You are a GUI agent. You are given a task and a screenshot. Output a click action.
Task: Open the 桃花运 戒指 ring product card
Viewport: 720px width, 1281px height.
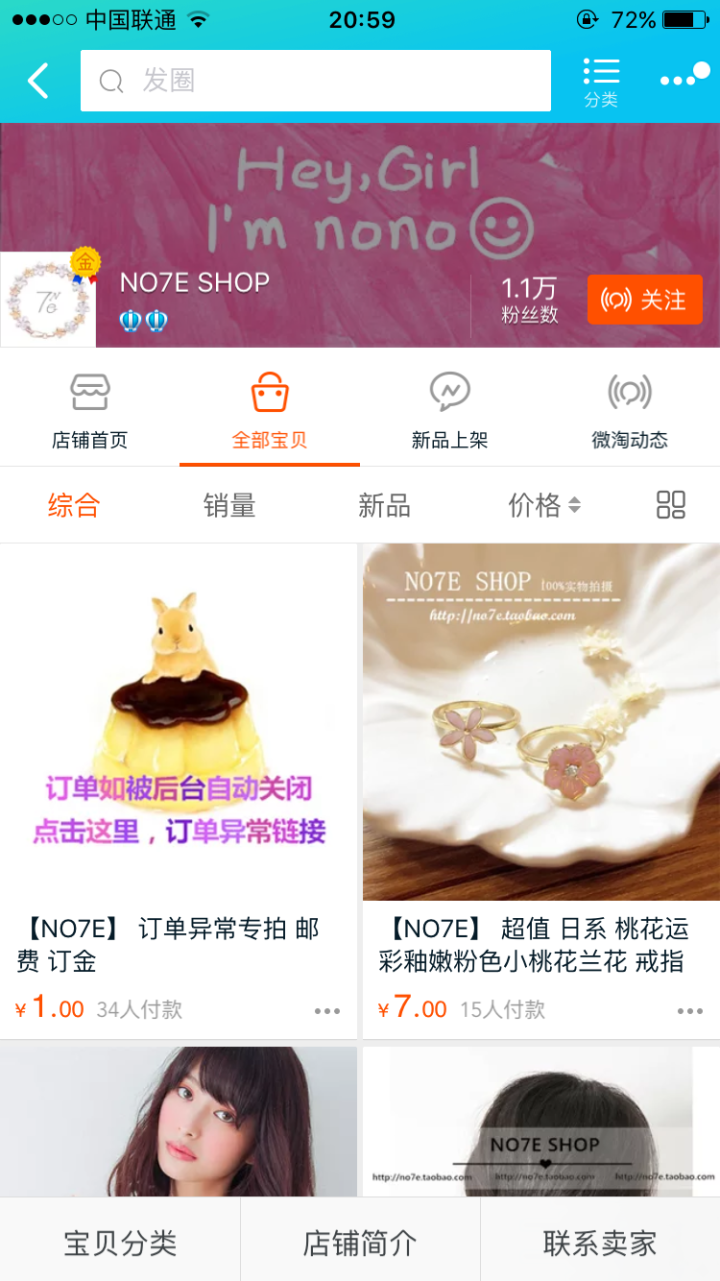point(540,760)
